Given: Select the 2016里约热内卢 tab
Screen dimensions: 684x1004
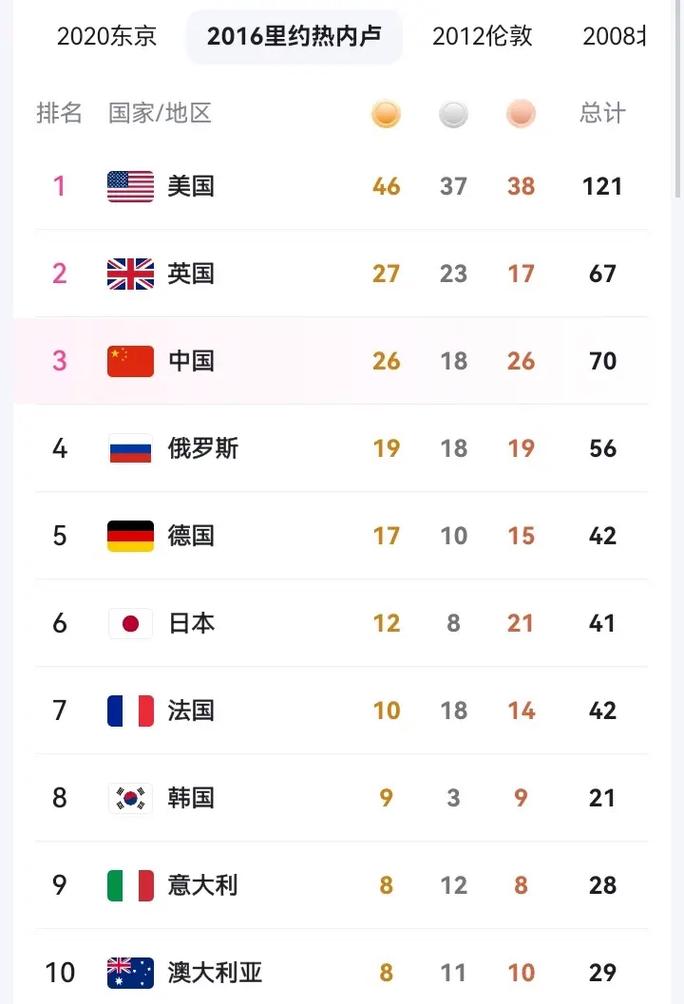Looking at the screenshot, I should 294,37.
